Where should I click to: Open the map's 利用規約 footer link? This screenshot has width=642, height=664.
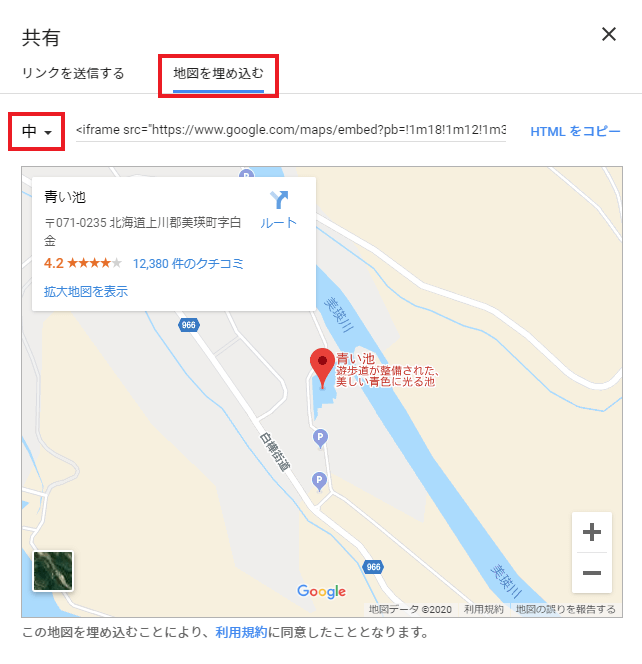tap(484, 609)
